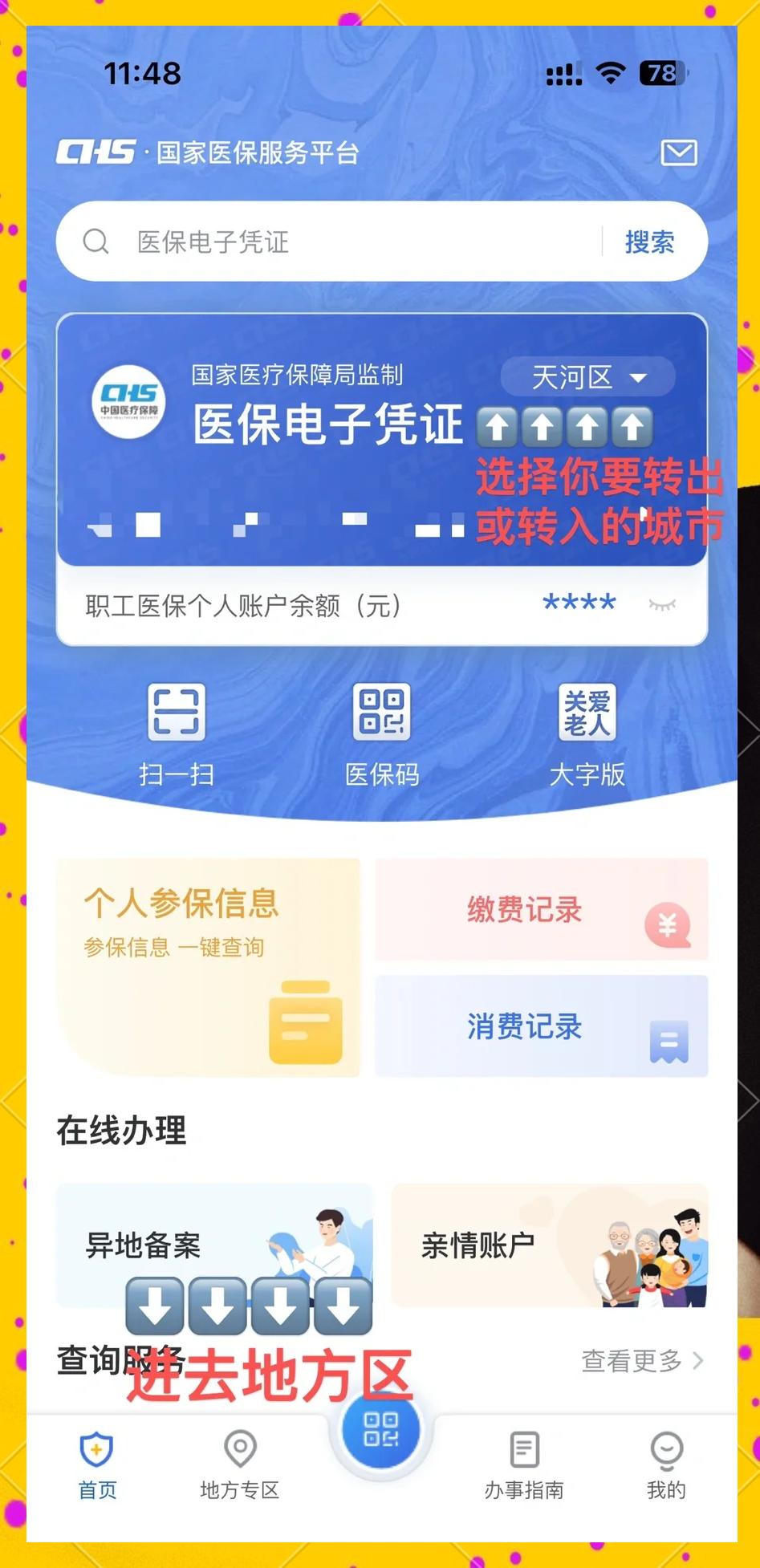The image size is (760, 1568).
Task: View 缴费记录
Action: 541,909
